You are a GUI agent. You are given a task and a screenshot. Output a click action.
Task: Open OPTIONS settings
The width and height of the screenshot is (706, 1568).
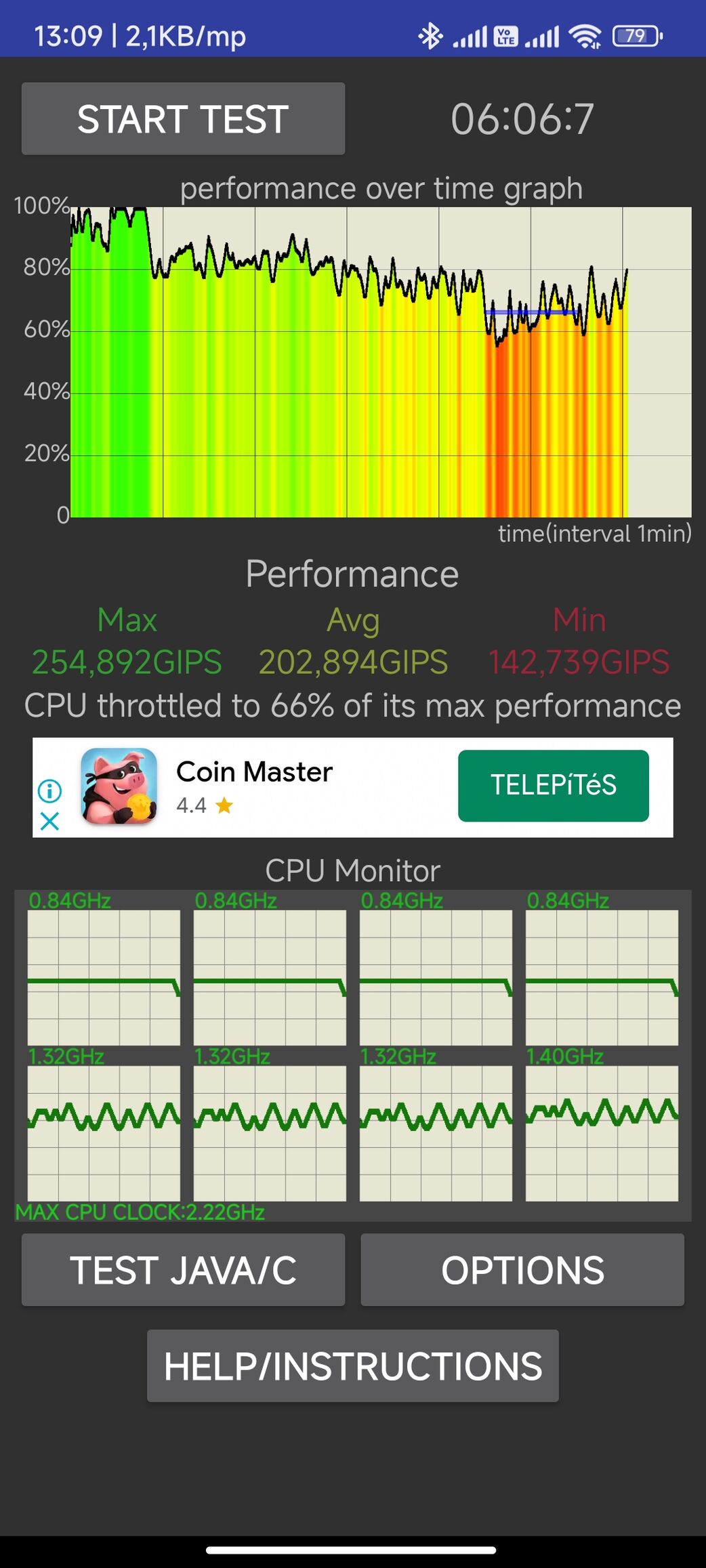click(522, 1270)
